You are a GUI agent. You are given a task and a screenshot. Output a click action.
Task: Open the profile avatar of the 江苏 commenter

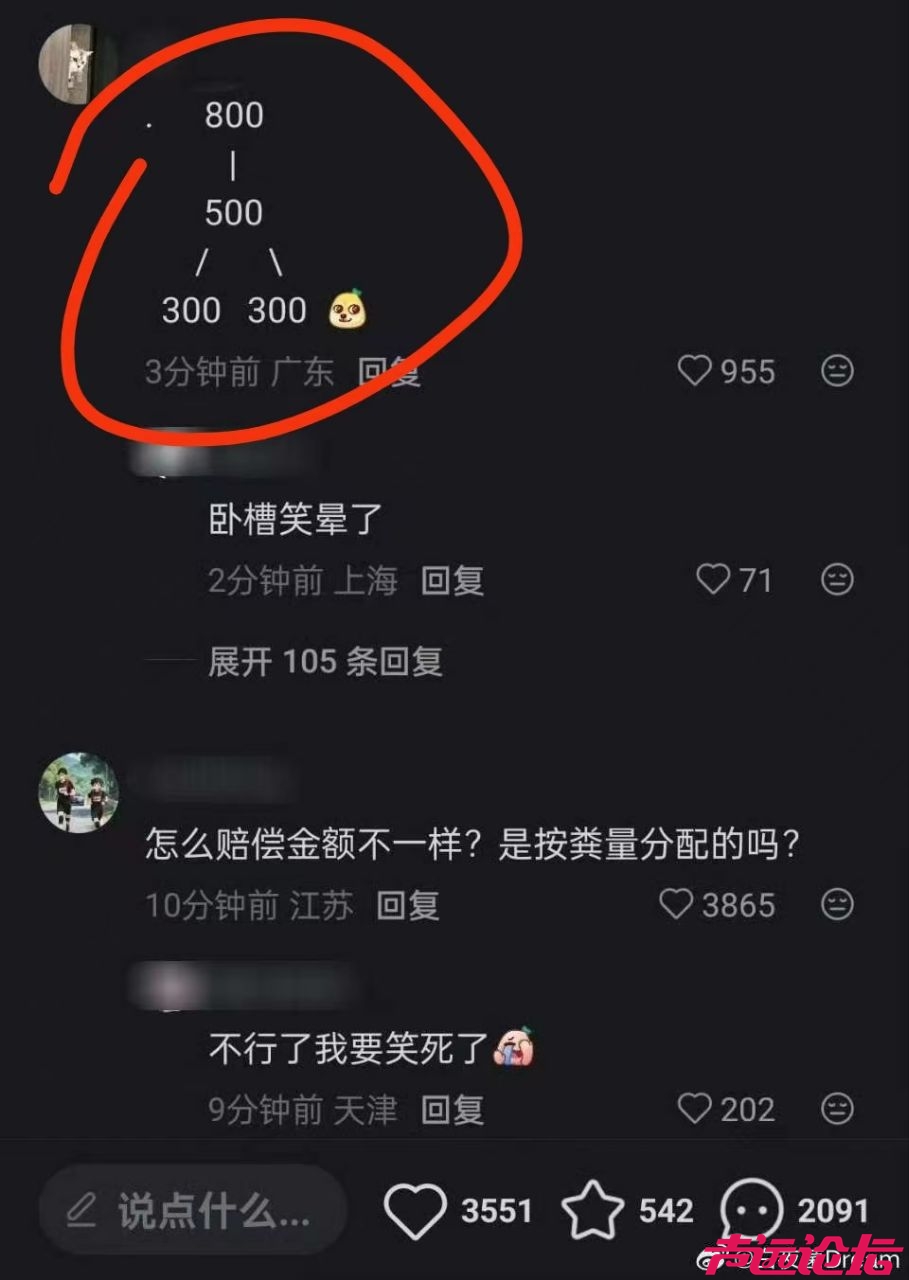78,793
